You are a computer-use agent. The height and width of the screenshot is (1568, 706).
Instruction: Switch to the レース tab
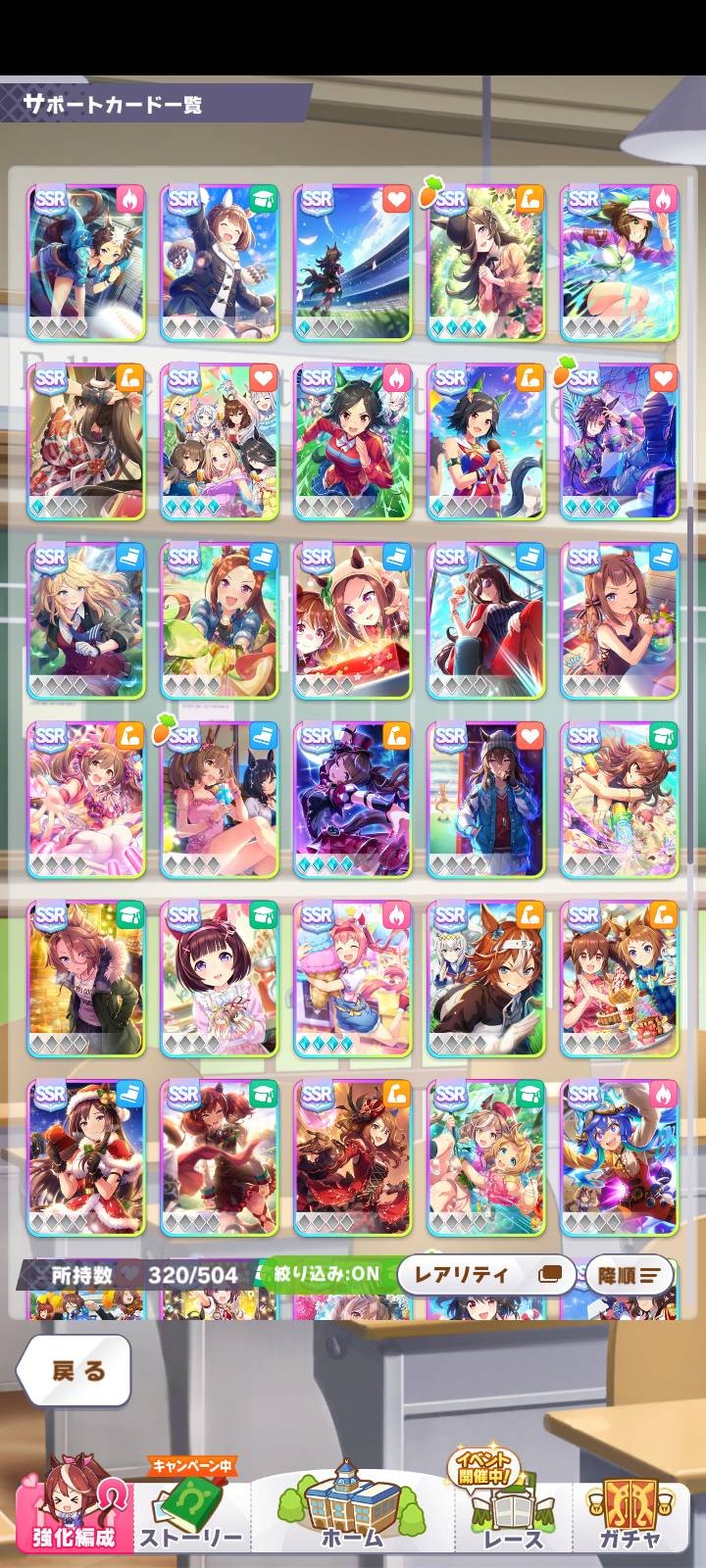pos(513,1512)
